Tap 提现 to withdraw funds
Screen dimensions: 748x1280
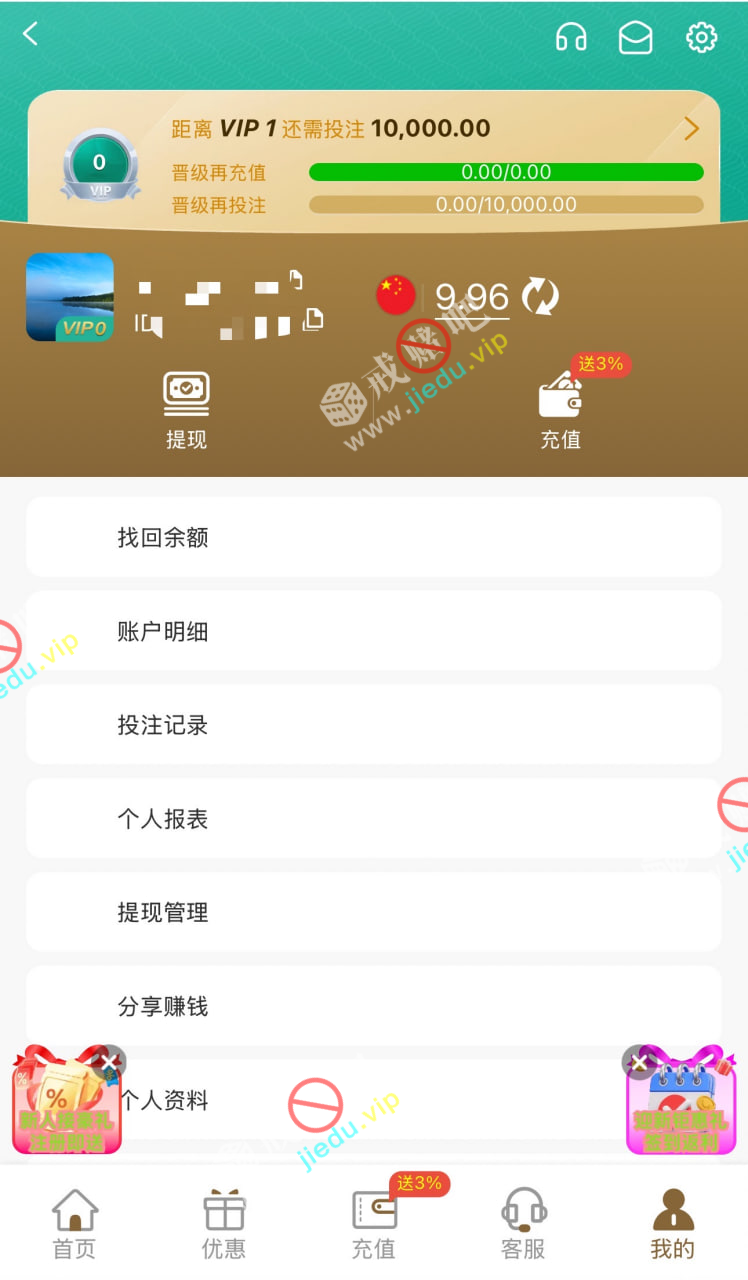(x=186, y=410)
